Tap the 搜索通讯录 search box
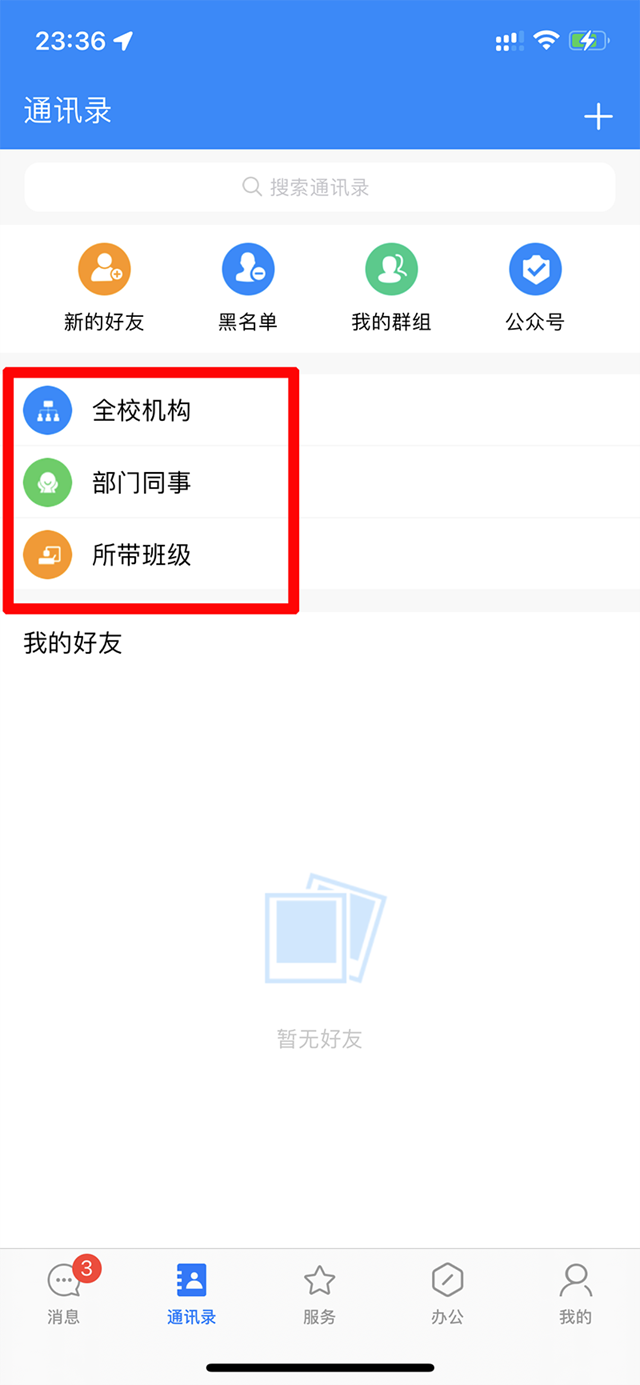This screenshot has height=1385, width=640. point(320,187)
